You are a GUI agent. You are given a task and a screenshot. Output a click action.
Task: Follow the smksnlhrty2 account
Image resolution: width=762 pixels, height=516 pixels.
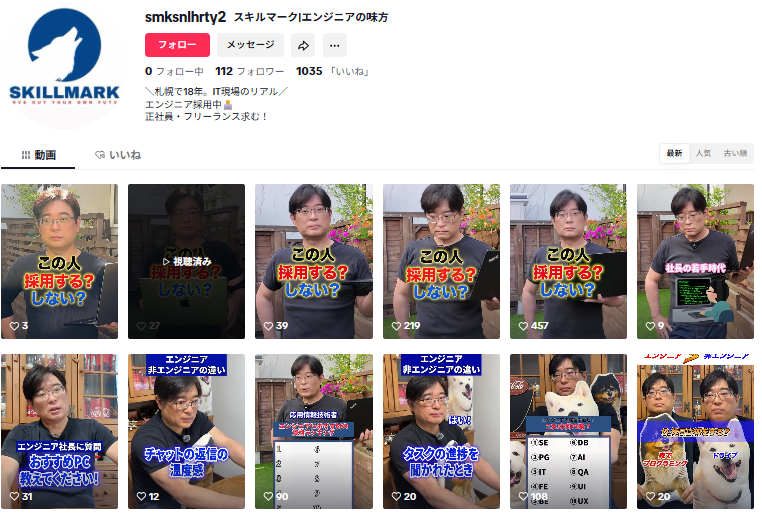(177, 45)
